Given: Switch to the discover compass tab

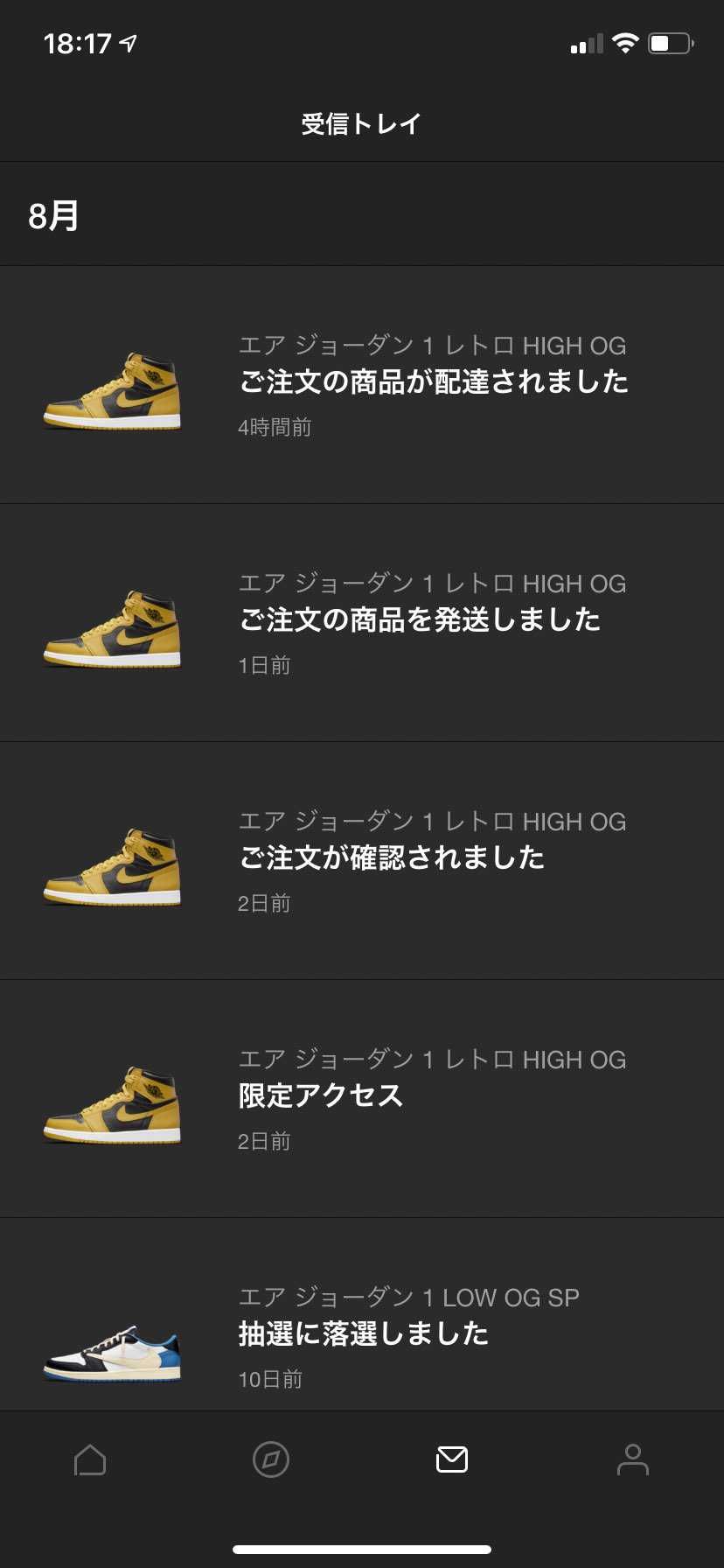Looking at the screenshot, I should (x=271, y=1459).
